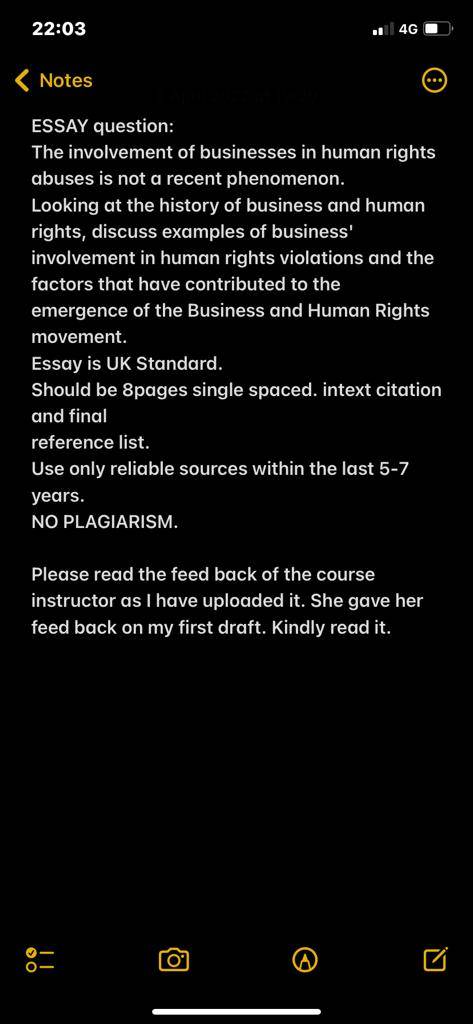The height and width of the screenshot is (1024, 473).
Task: Open the more options ellipsis menu
Action: (x=434, y=81)
